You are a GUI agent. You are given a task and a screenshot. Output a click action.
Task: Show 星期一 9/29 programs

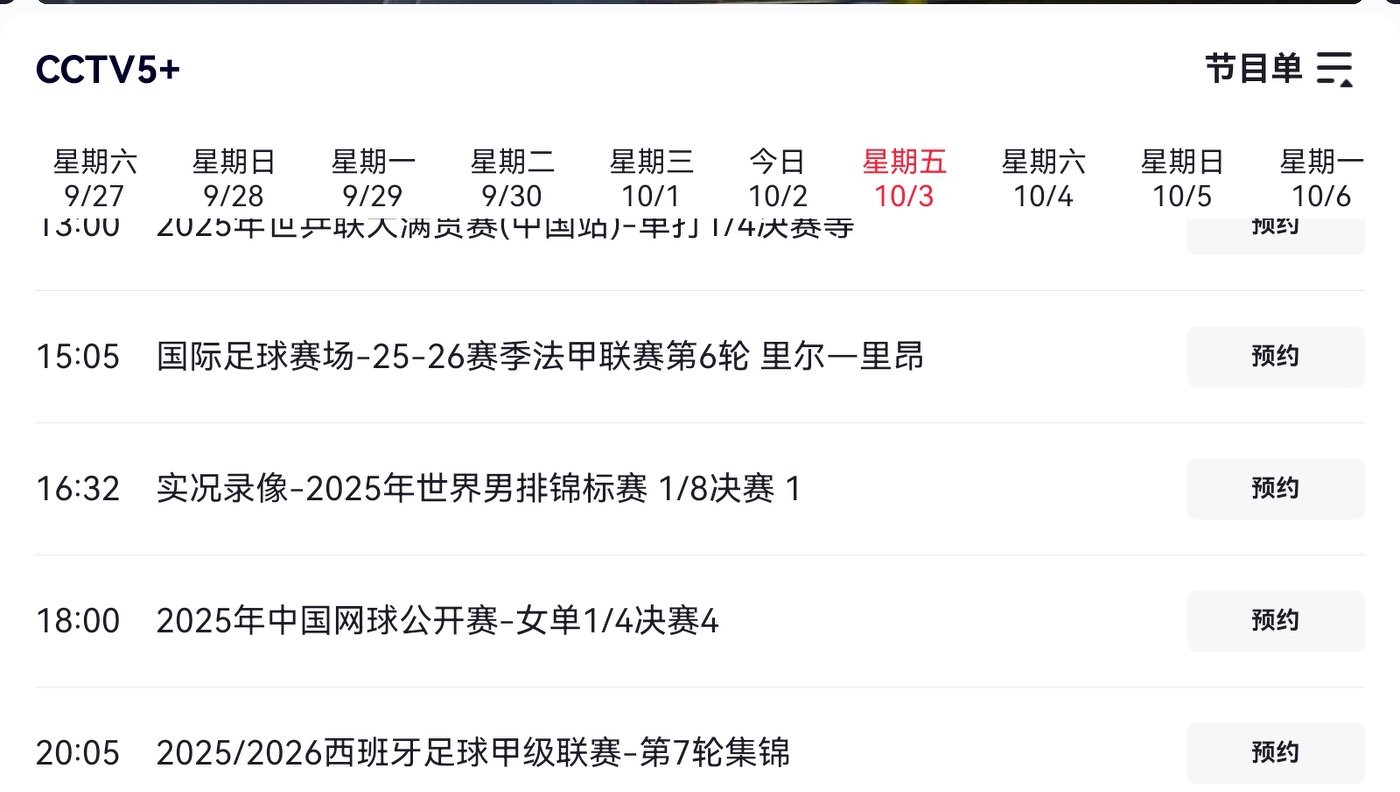(x=373, y=178)
